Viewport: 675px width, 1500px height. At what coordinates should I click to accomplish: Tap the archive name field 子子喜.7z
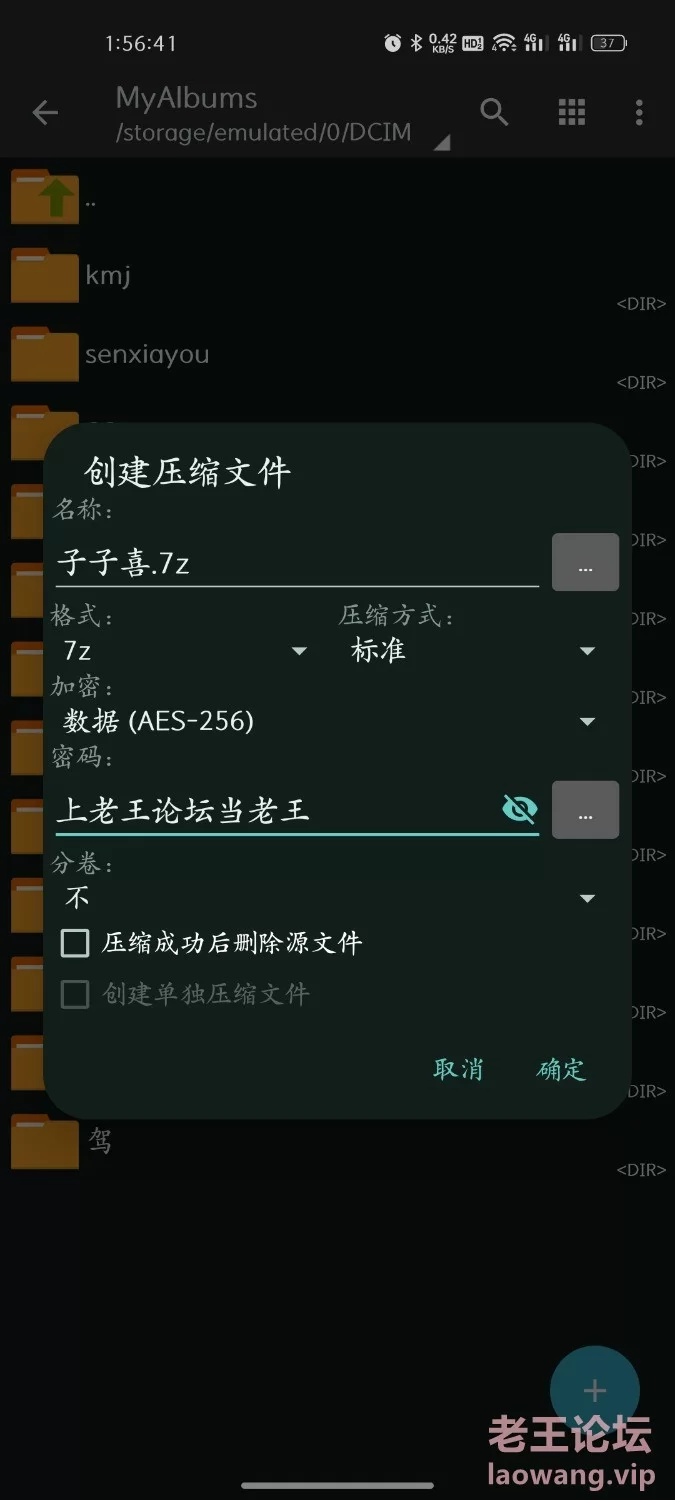pos(296,563)
